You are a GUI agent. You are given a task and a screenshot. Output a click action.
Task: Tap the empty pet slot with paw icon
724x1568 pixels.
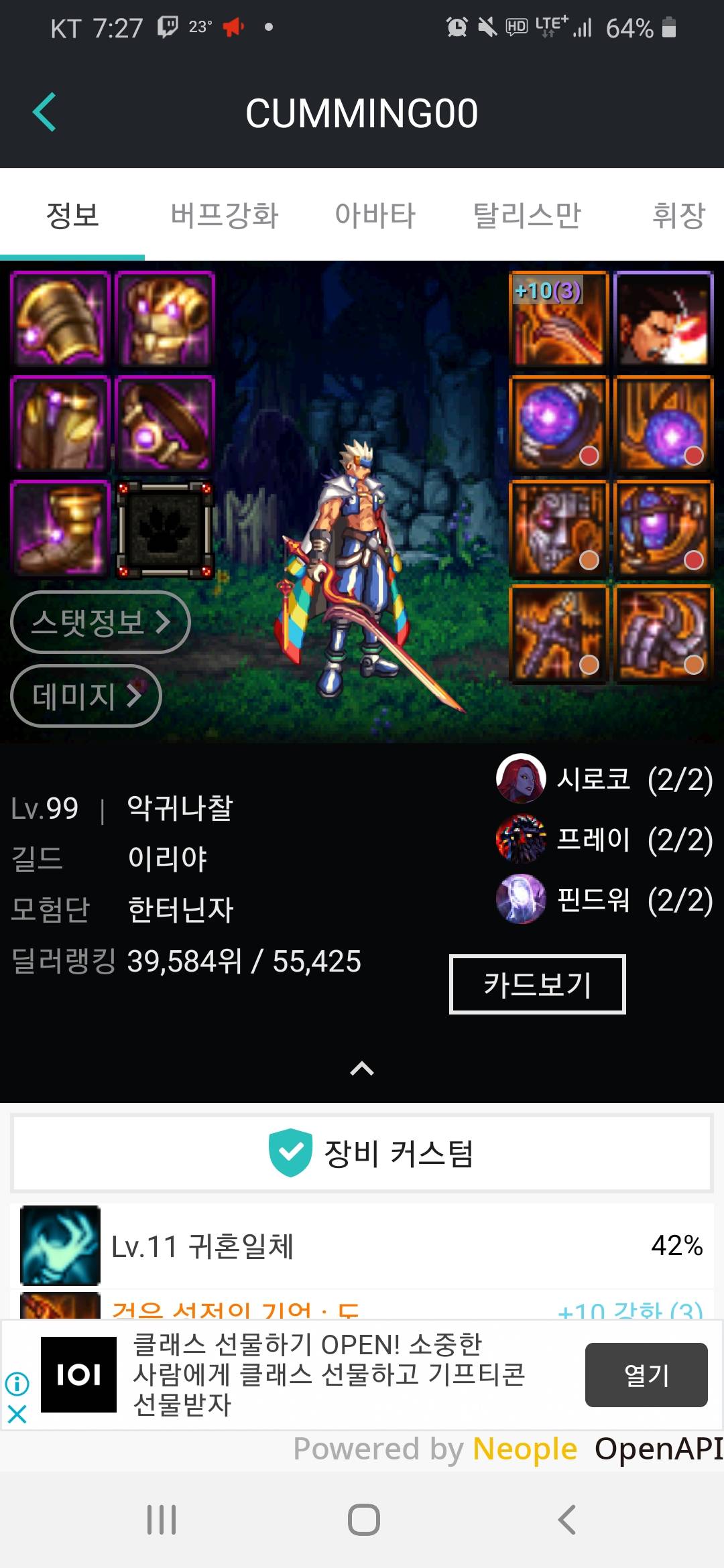(165, 529)
